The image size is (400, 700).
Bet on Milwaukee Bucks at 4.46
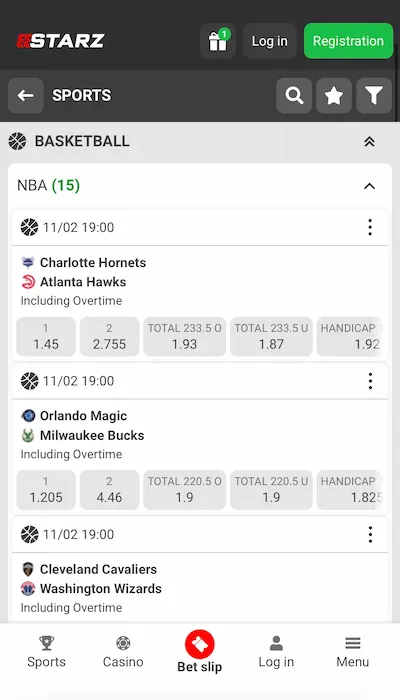[109, 490]
